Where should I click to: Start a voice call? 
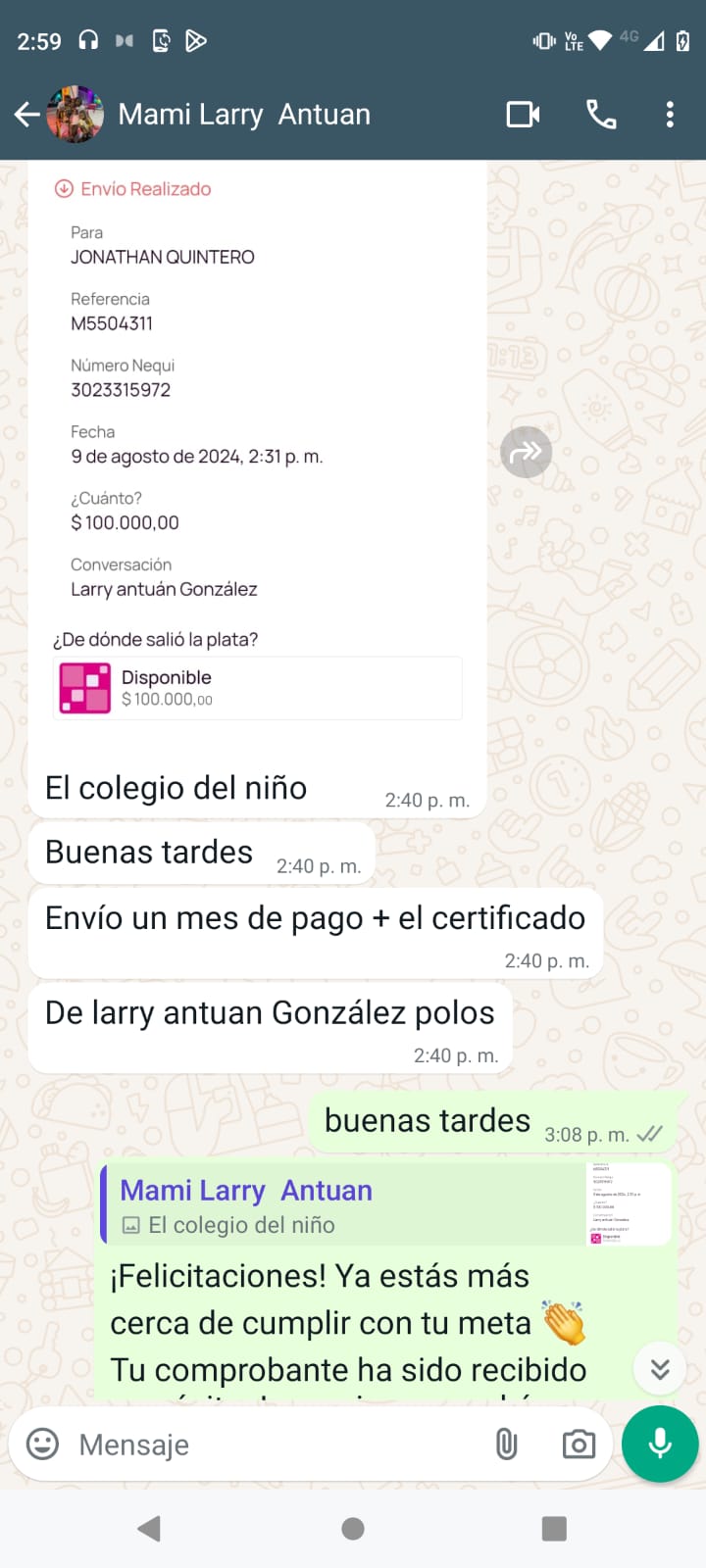click(601, 115)
